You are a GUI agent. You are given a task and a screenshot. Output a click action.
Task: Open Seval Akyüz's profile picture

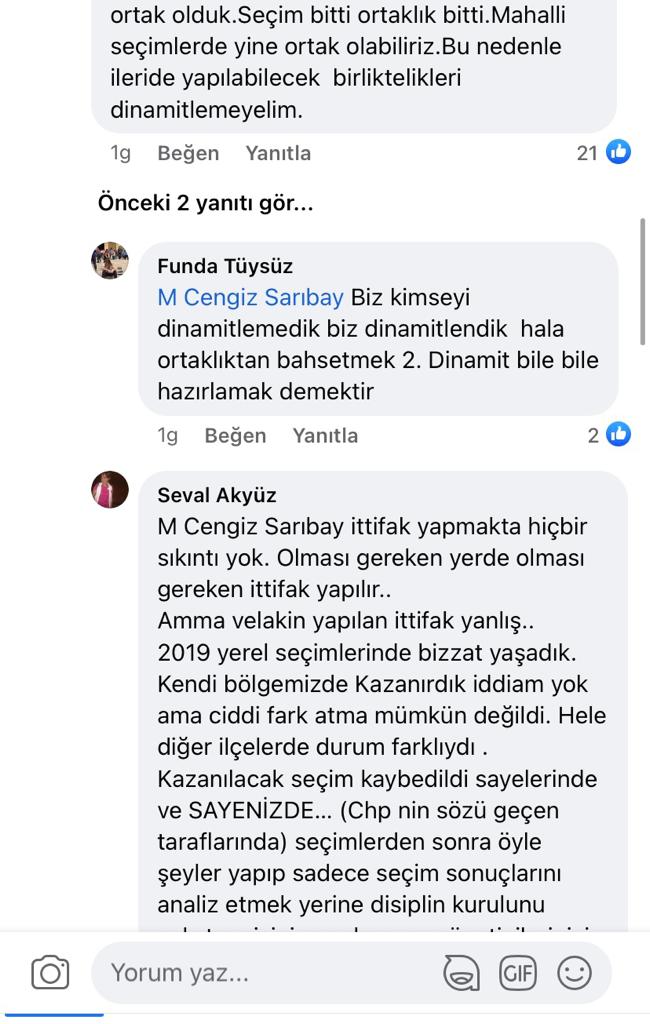tap(110, 490)
